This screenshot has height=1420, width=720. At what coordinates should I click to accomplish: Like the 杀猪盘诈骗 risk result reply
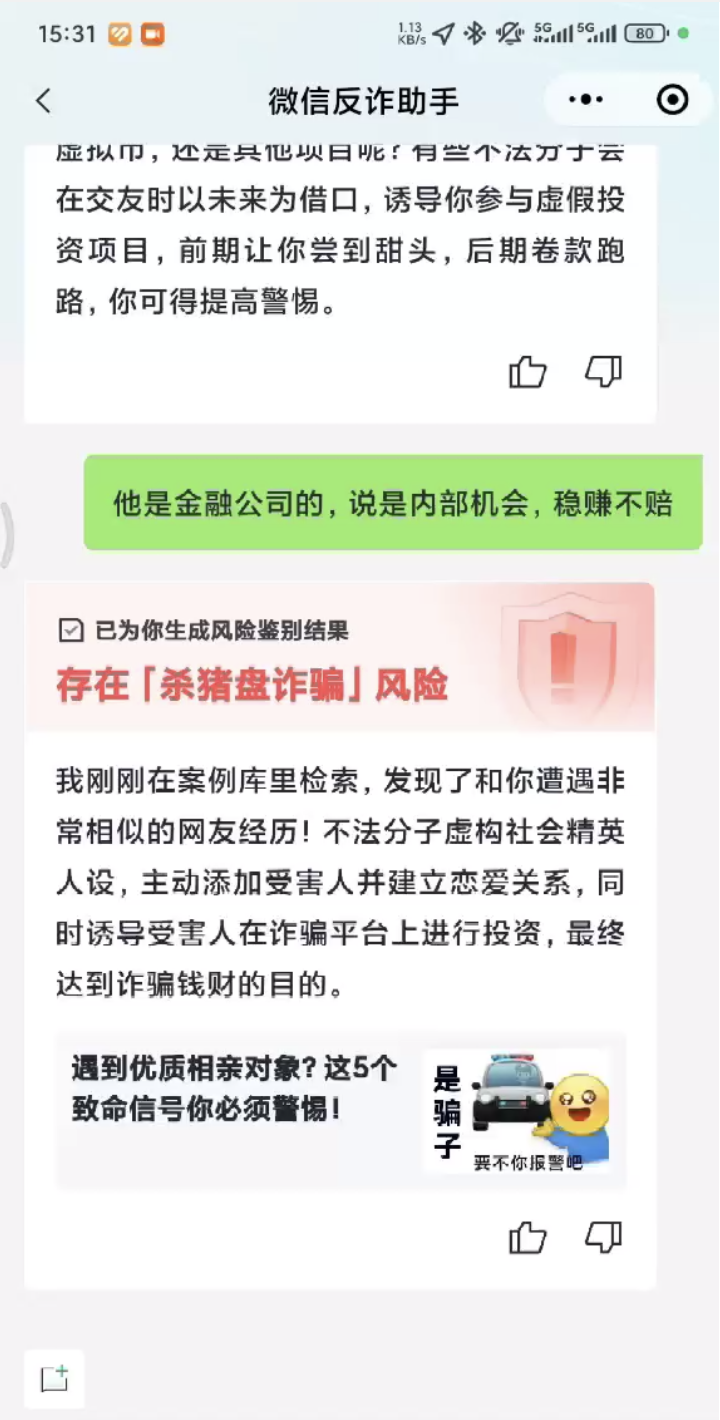pos(528,1238)
